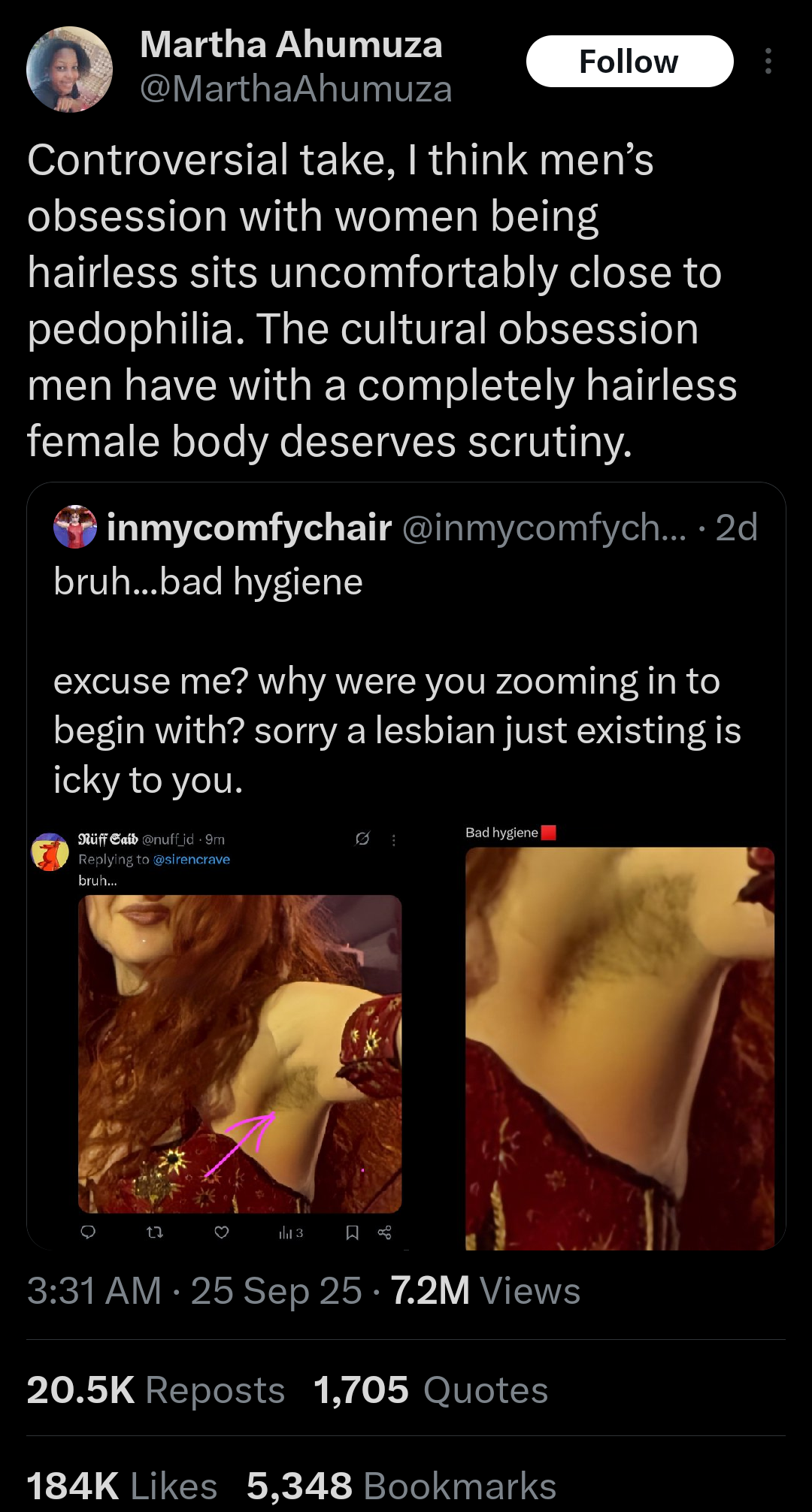View the 1,705 Quotes list
This screenshot has width=812, height=1512.
431,1390
